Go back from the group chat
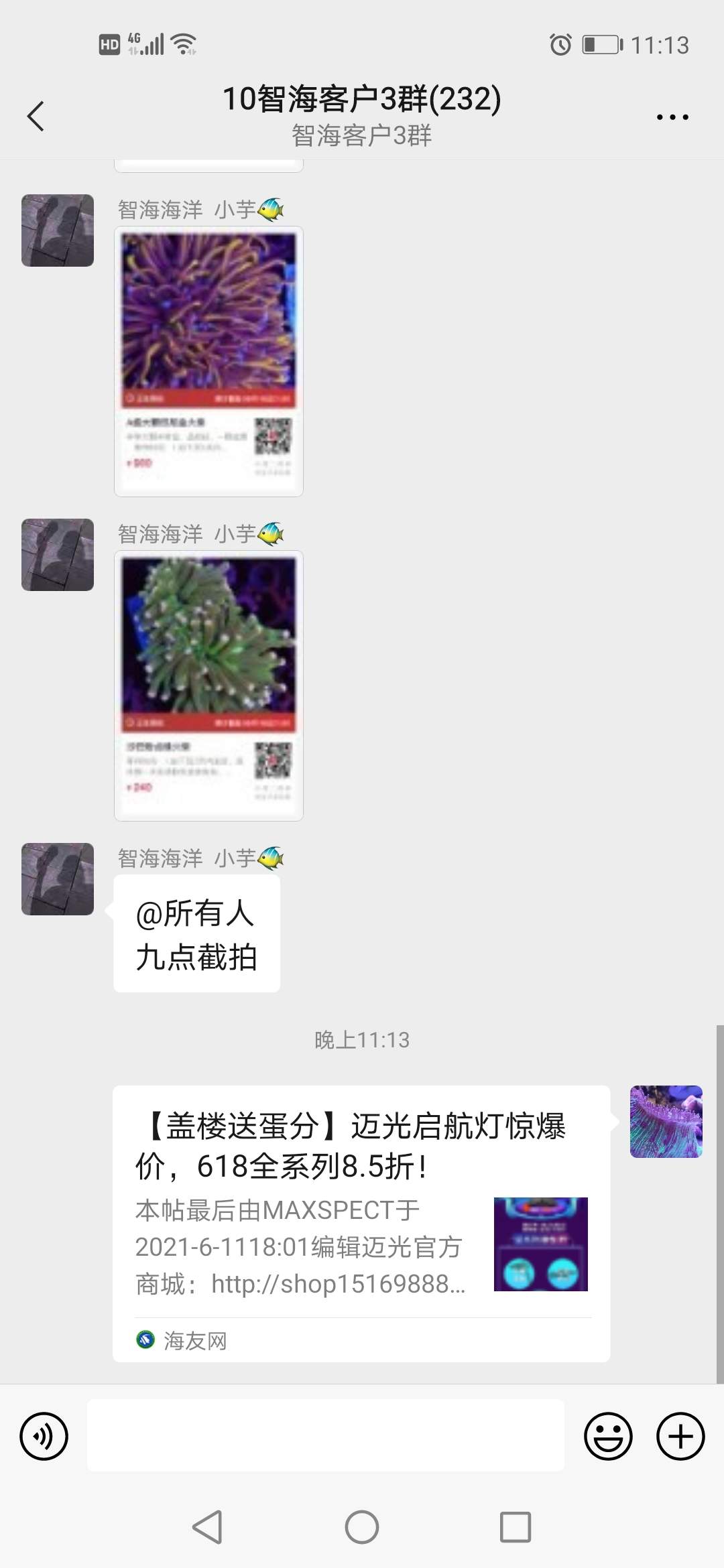The height and width of the screenshot is (1568, 724). (36, 117)
